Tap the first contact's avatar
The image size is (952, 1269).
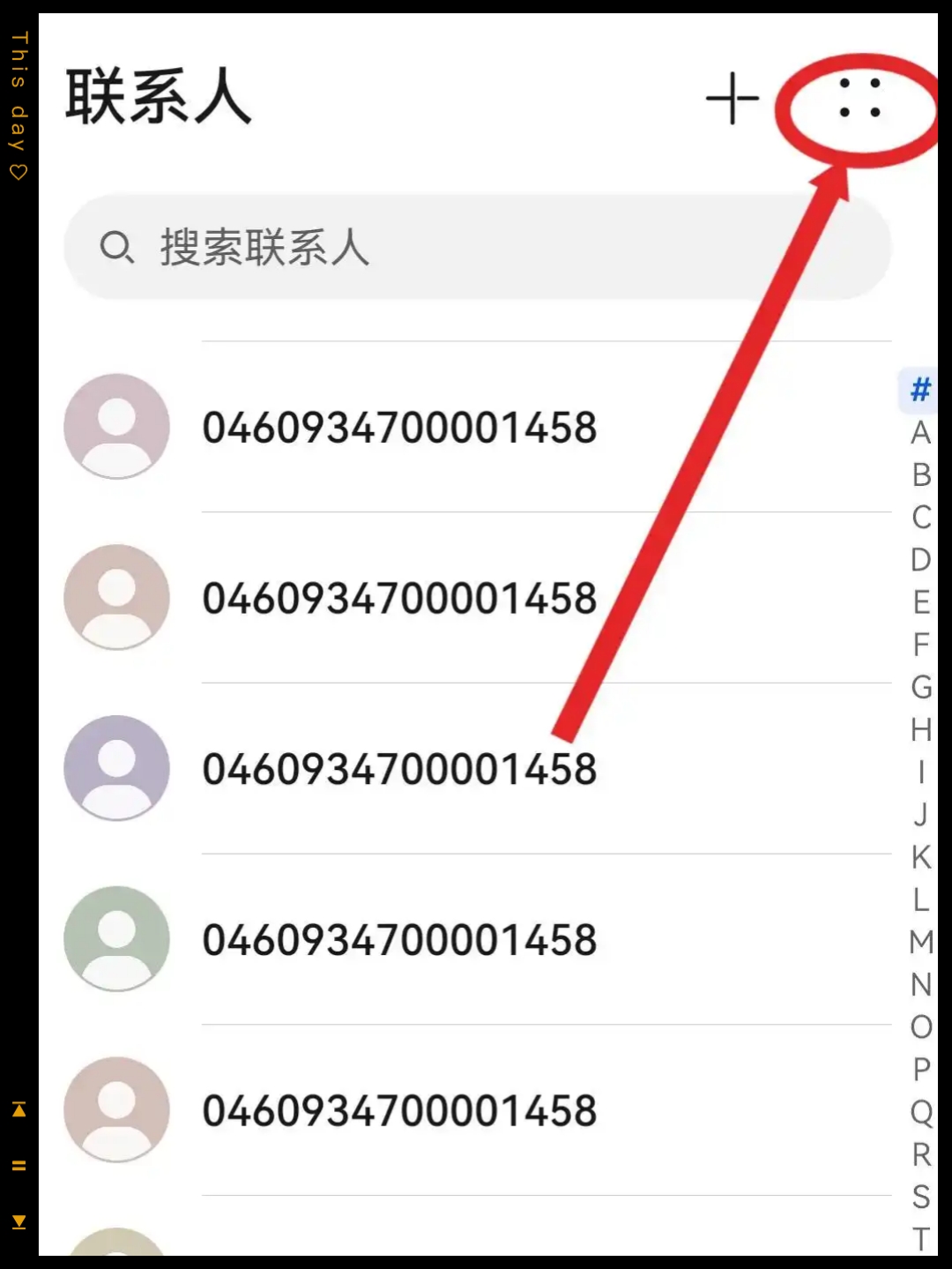115,427
